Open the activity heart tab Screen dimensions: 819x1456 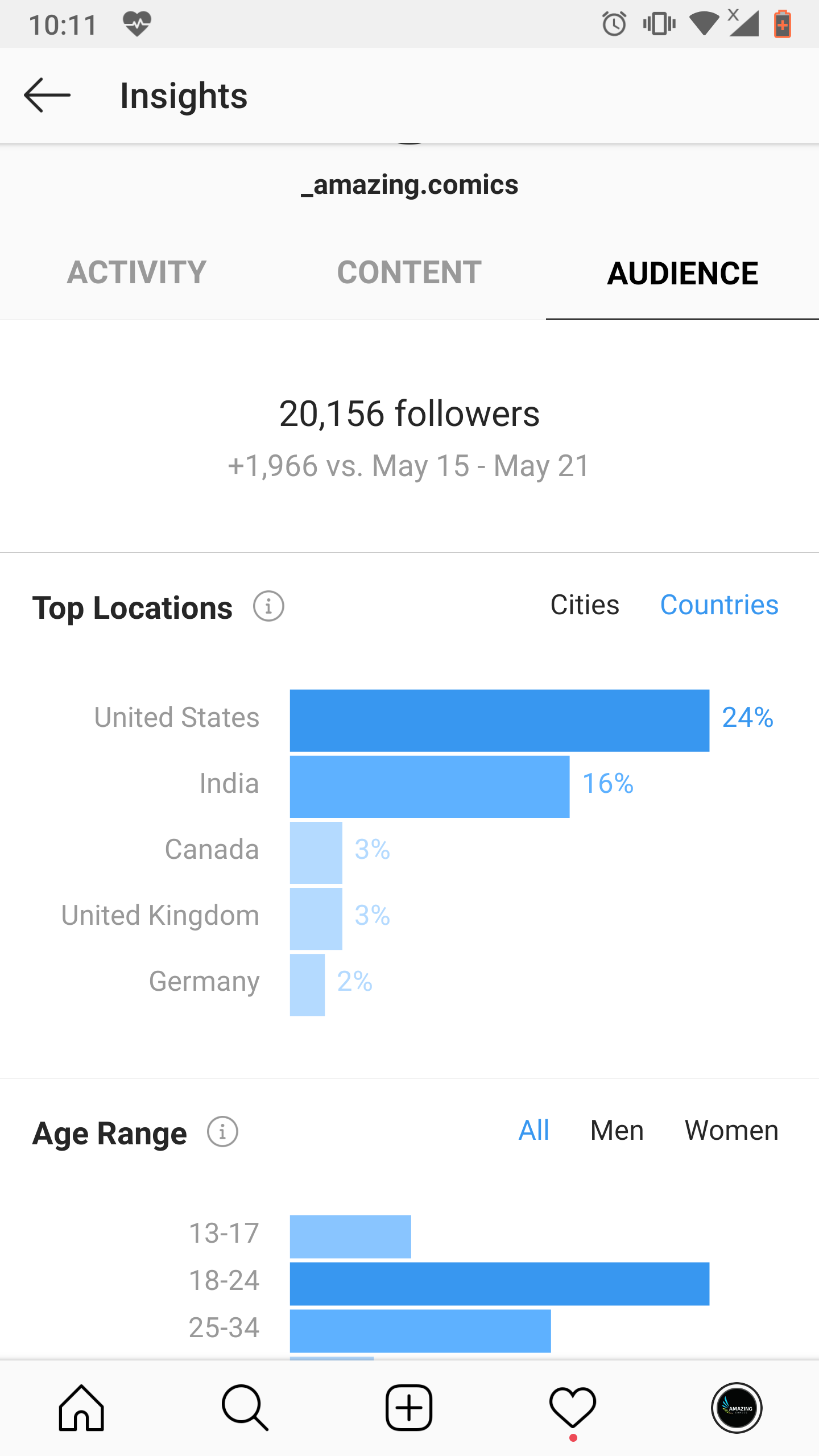tap(573, 1409)
